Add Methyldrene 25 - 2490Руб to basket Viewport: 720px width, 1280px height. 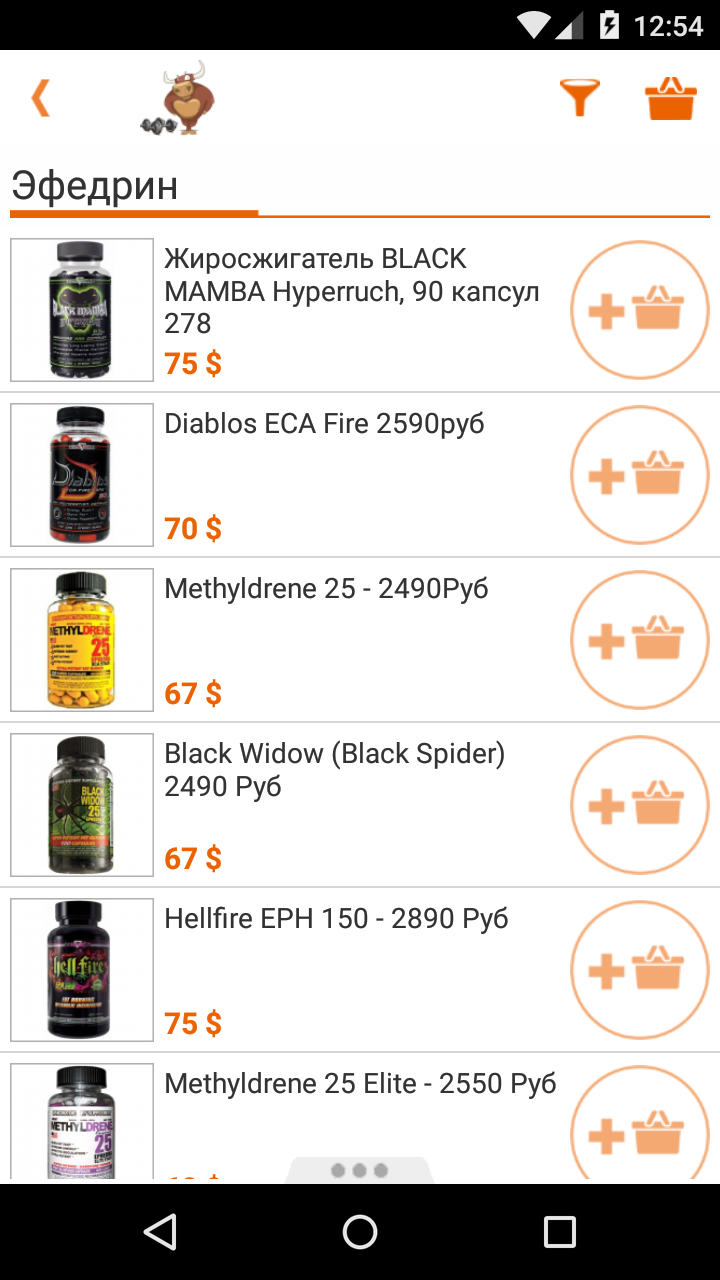pyautogui.click(x=640, y=640)
